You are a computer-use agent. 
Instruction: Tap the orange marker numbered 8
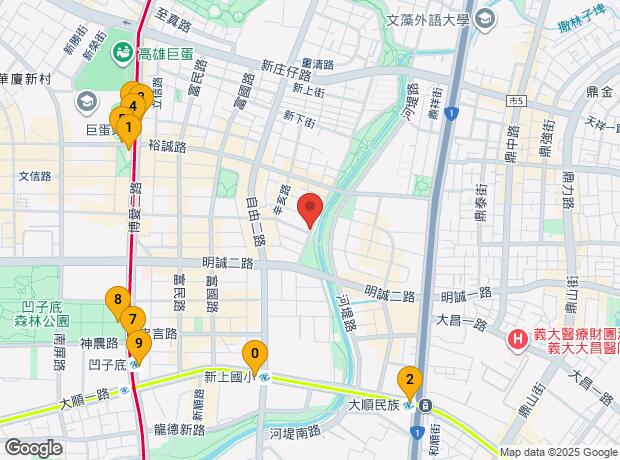pyautogui.click(x=118, y=299)
